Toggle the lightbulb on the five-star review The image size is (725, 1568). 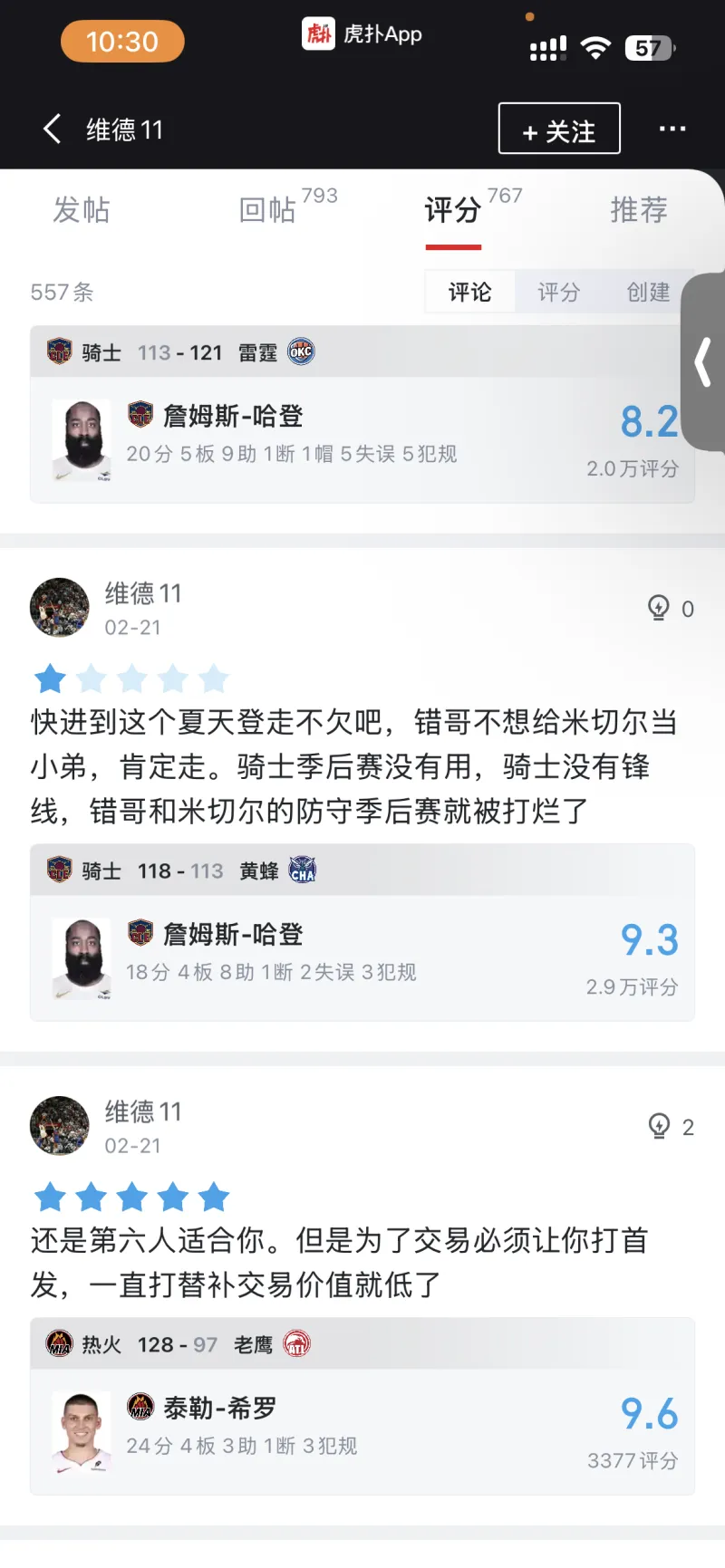coord(659,1127)
